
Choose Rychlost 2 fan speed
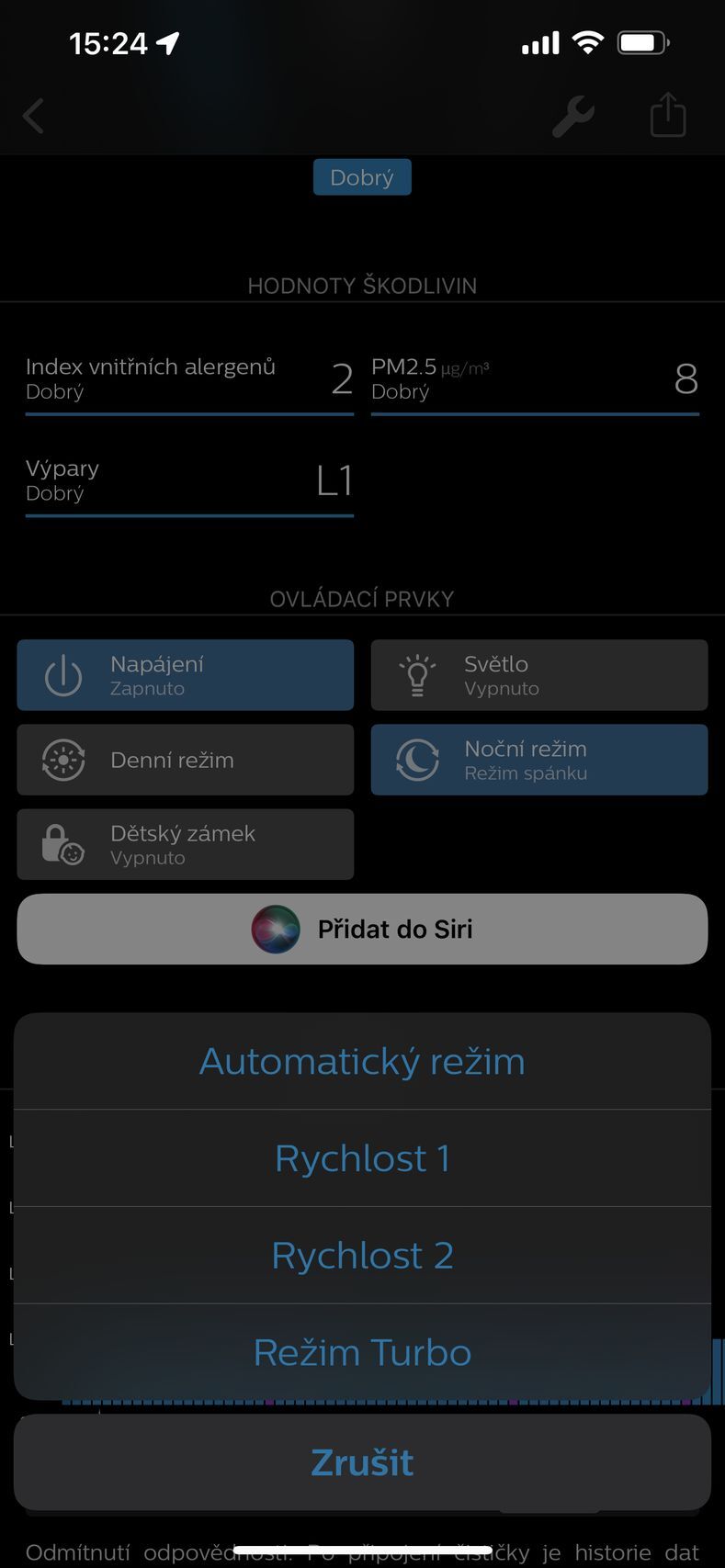(x=362, y=1256)
